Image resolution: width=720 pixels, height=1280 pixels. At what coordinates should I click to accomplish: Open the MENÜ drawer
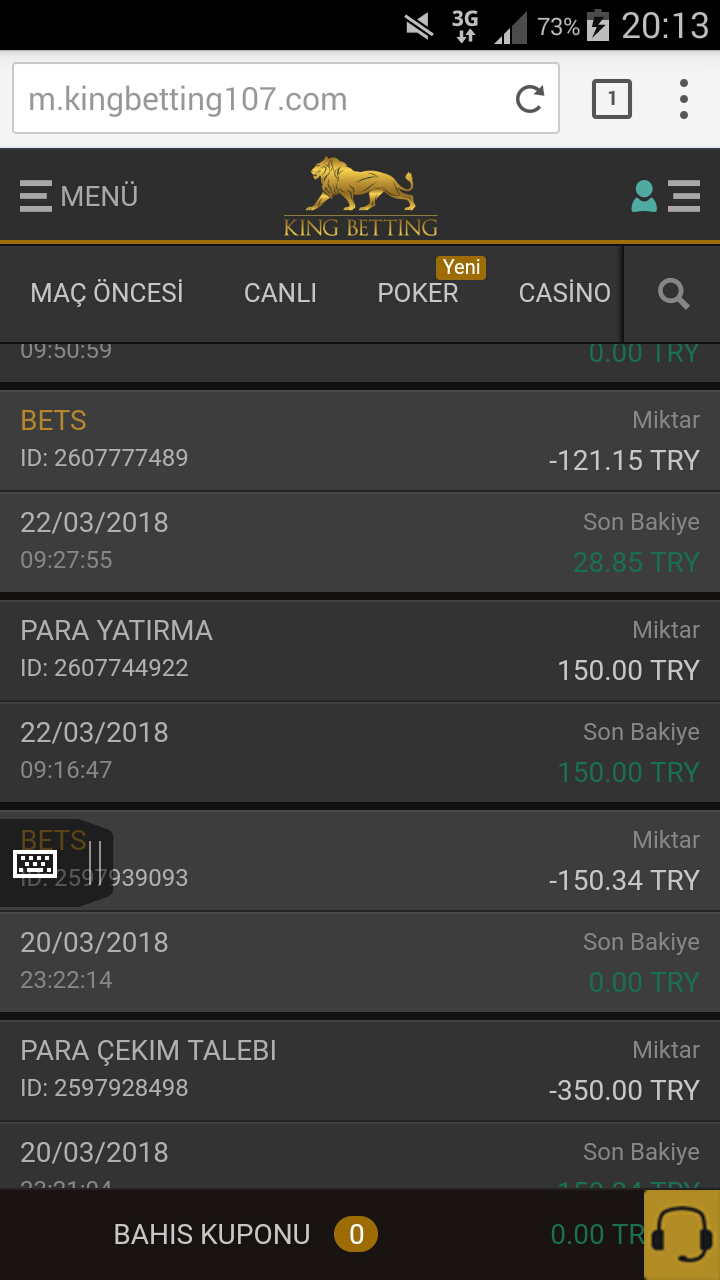pos(79,196)
